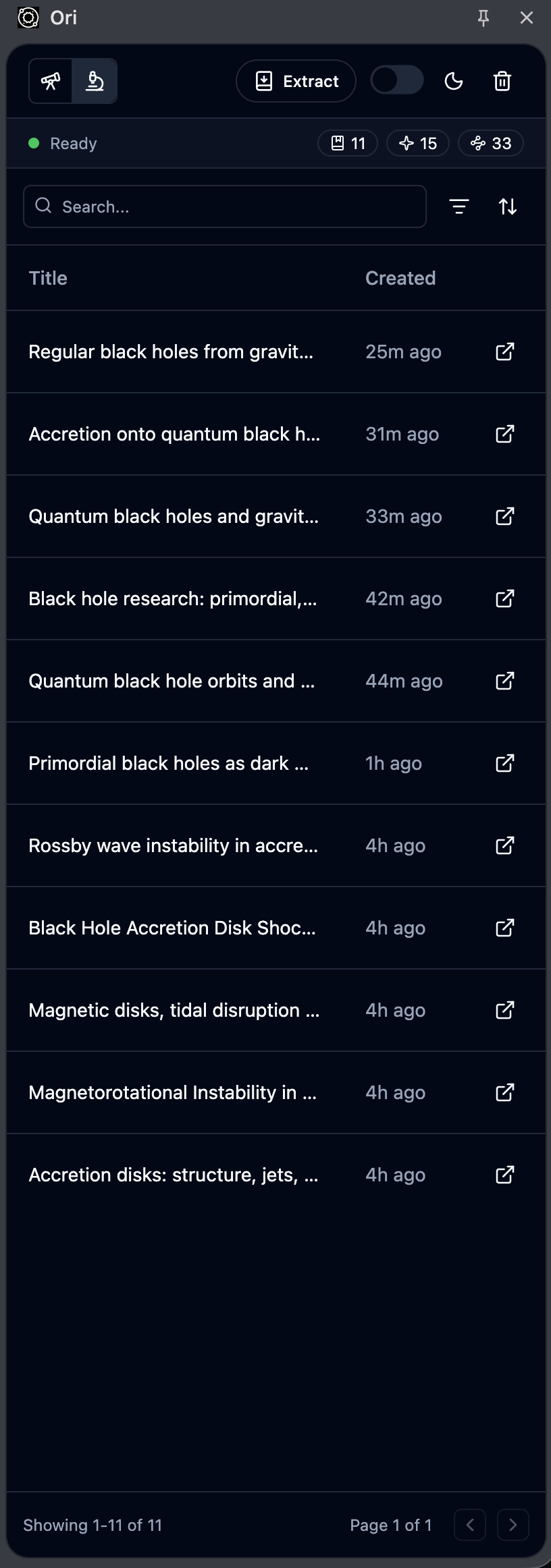Viewport: 551px width, 1568px height.
Task: Go to the previous page
Action: pos(470,1525)
